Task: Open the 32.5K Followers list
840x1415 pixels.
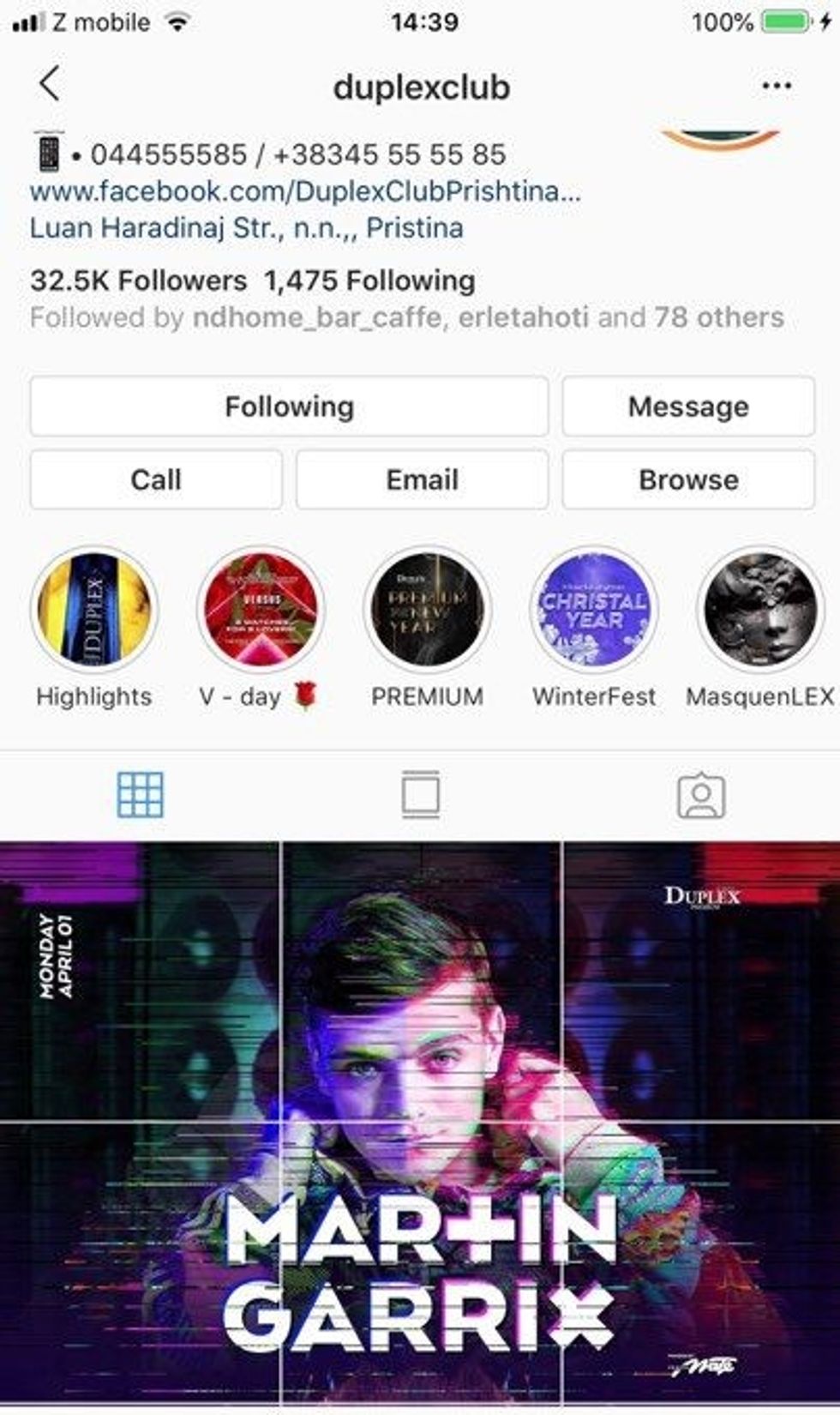Action: click(x=138, y=281)
